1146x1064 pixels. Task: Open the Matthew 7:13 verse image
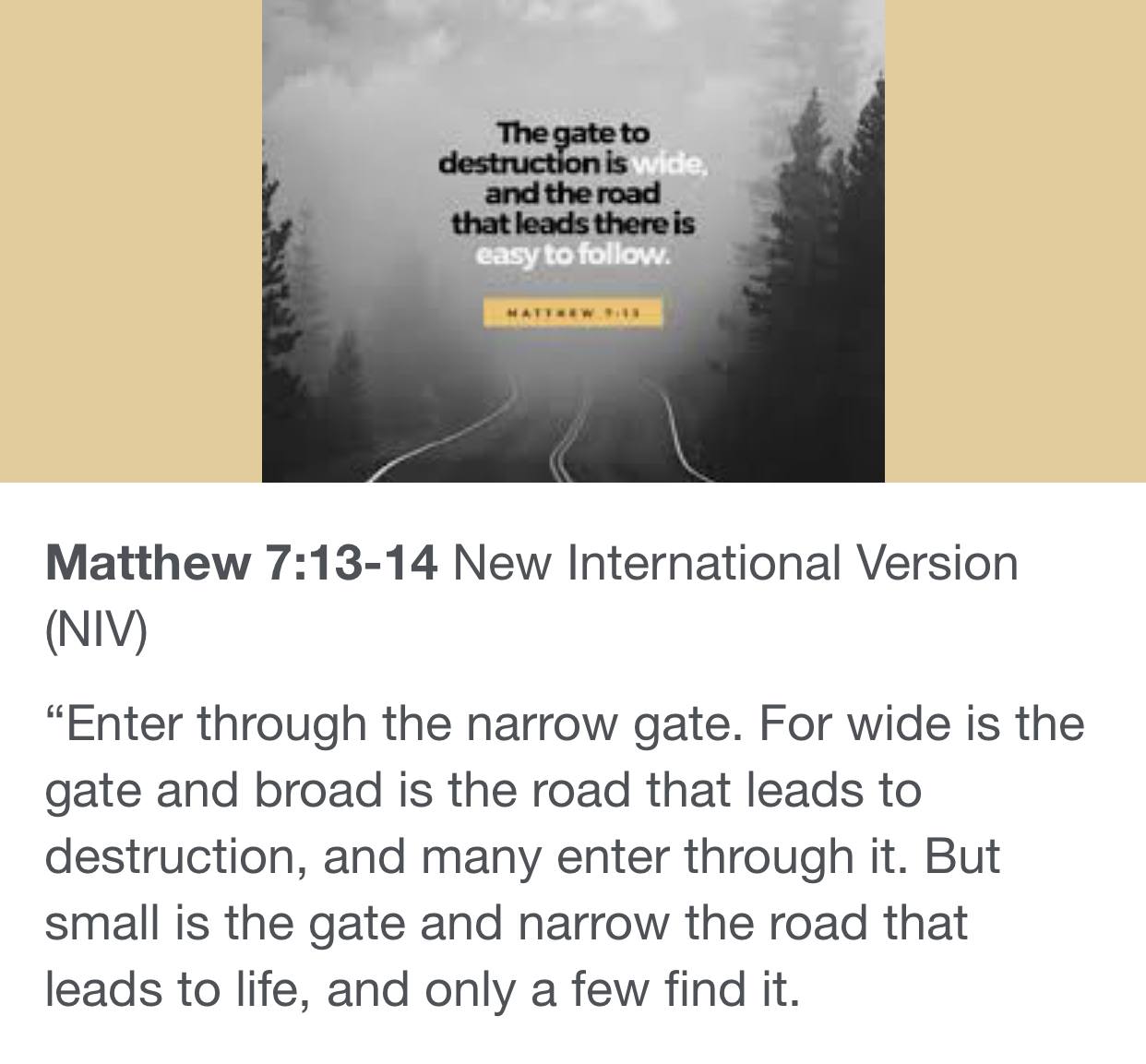point(572,240)
